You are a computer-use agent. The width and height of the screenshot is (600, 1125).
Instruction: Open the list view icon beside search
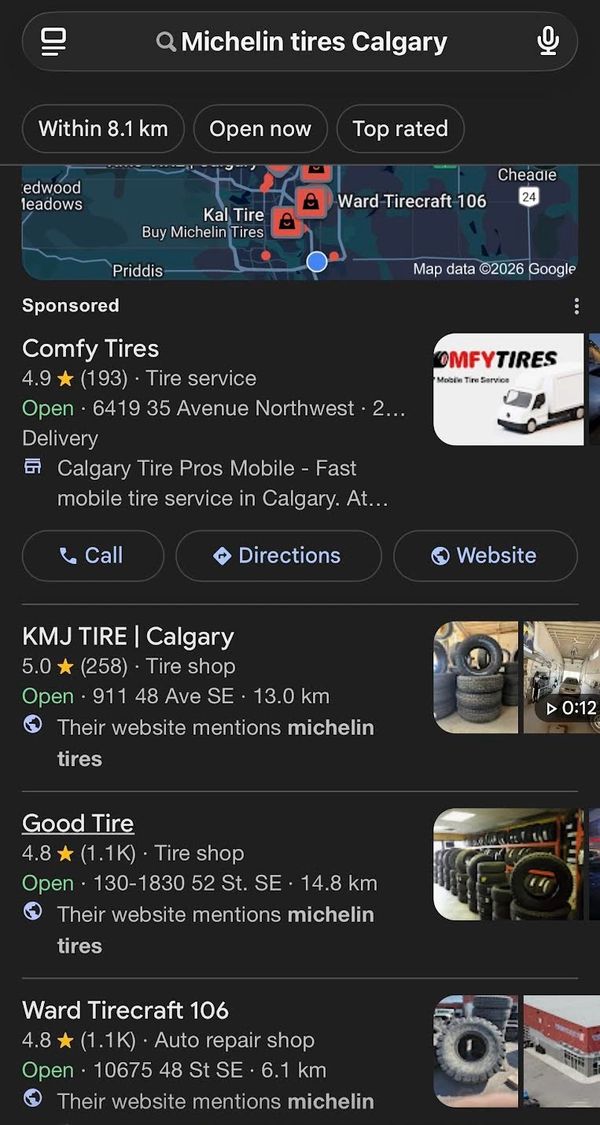point(53,41)
